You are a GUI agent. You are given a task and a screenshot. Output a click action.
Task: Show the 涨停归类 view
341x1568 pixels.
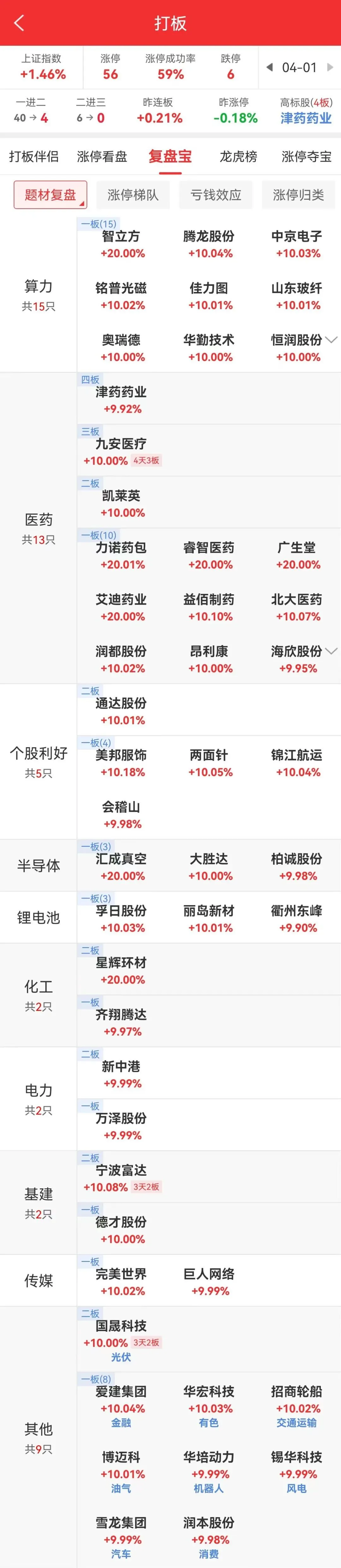click(x=298, y=195)
